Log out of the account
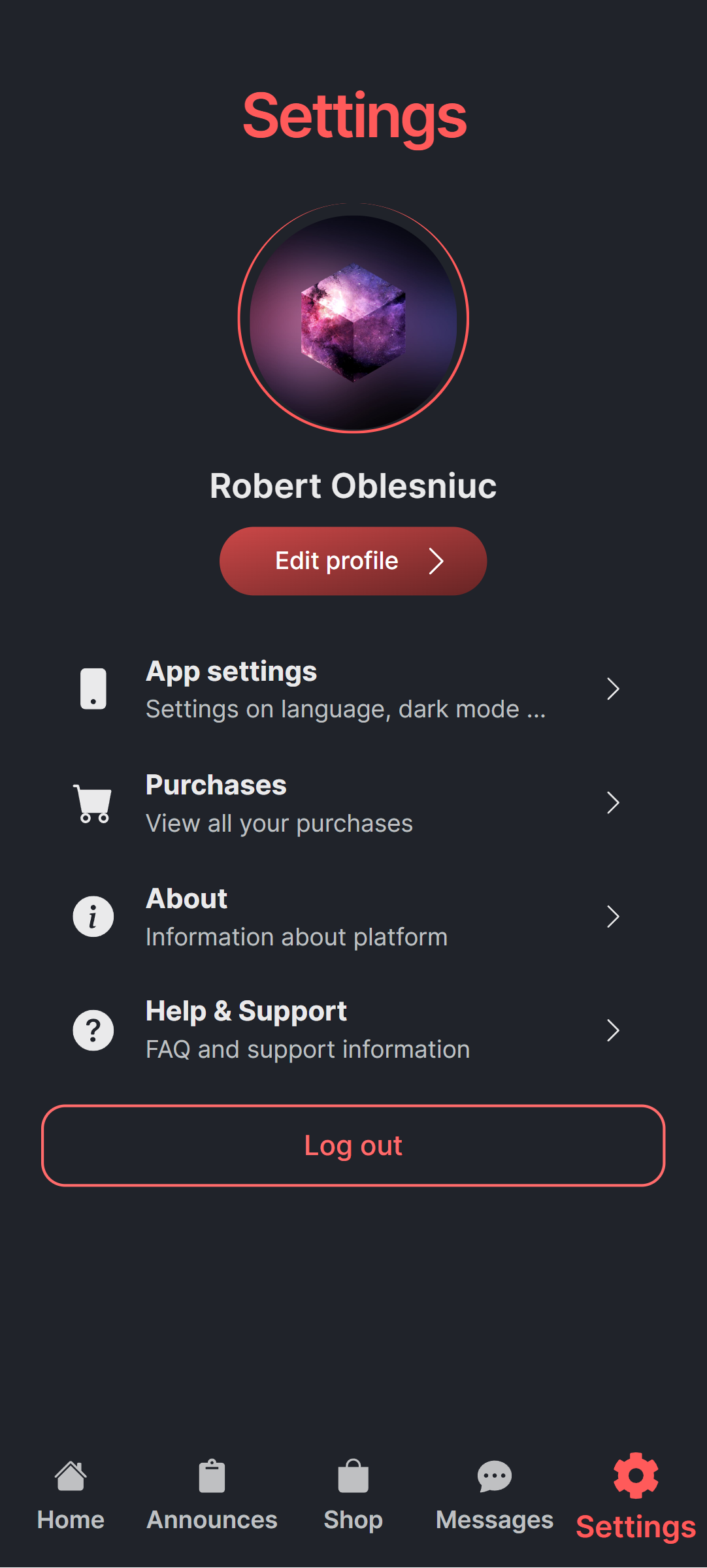Viewport: 707px width, 1568px height. pos(353,1145)
